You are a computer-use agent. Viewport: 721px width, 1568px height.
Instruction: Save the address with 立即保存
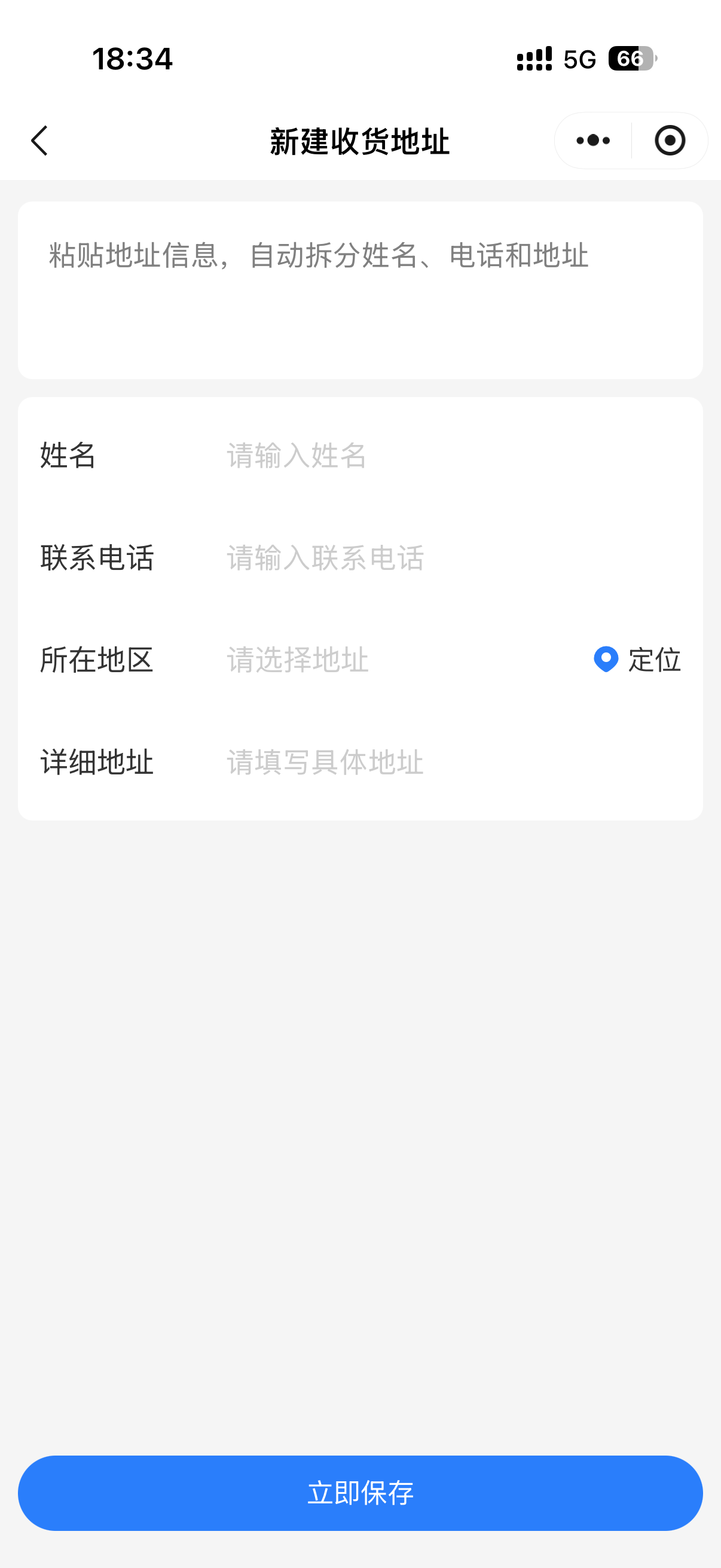360,1493
